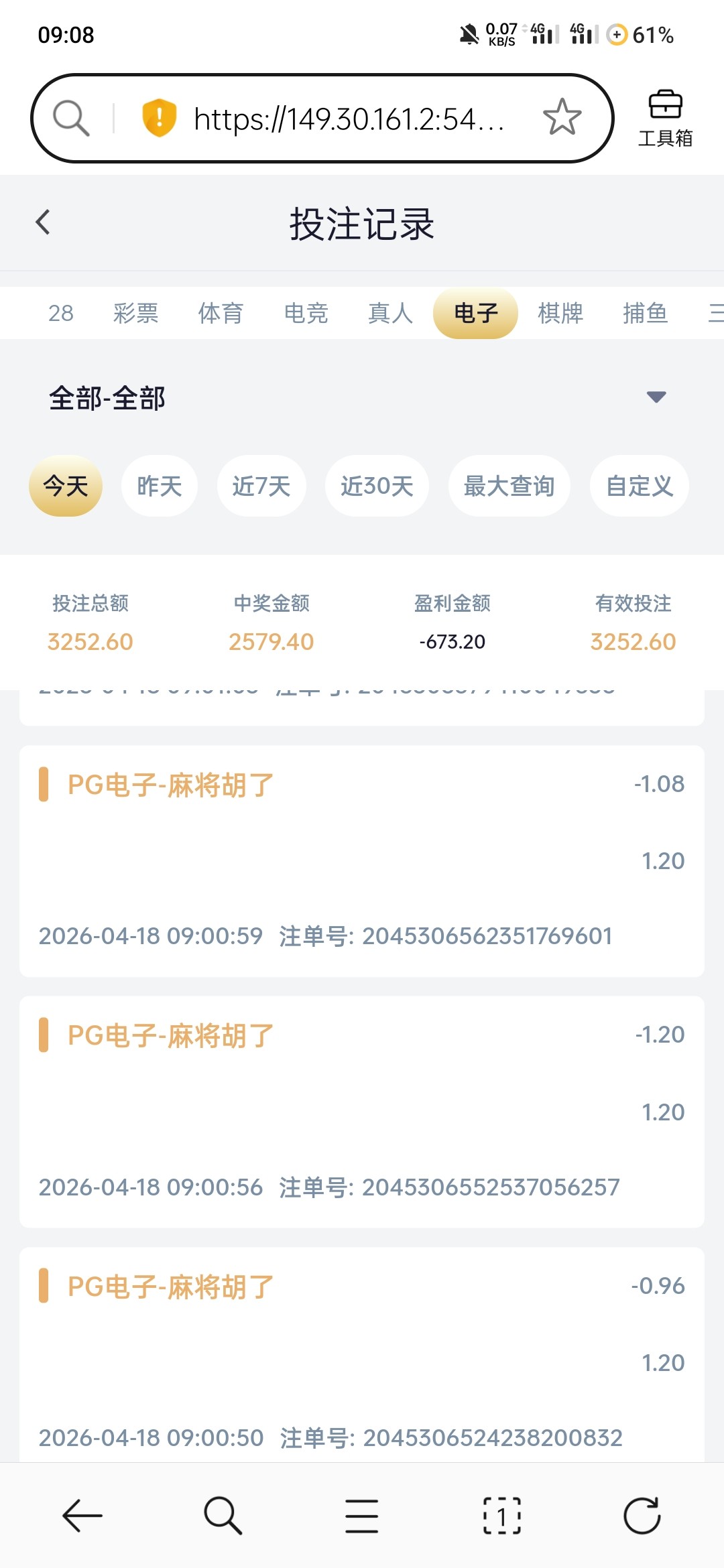This screenshot has width=724, height=1568.
Task: Choose the 自定义 date range
Action: 639,486
